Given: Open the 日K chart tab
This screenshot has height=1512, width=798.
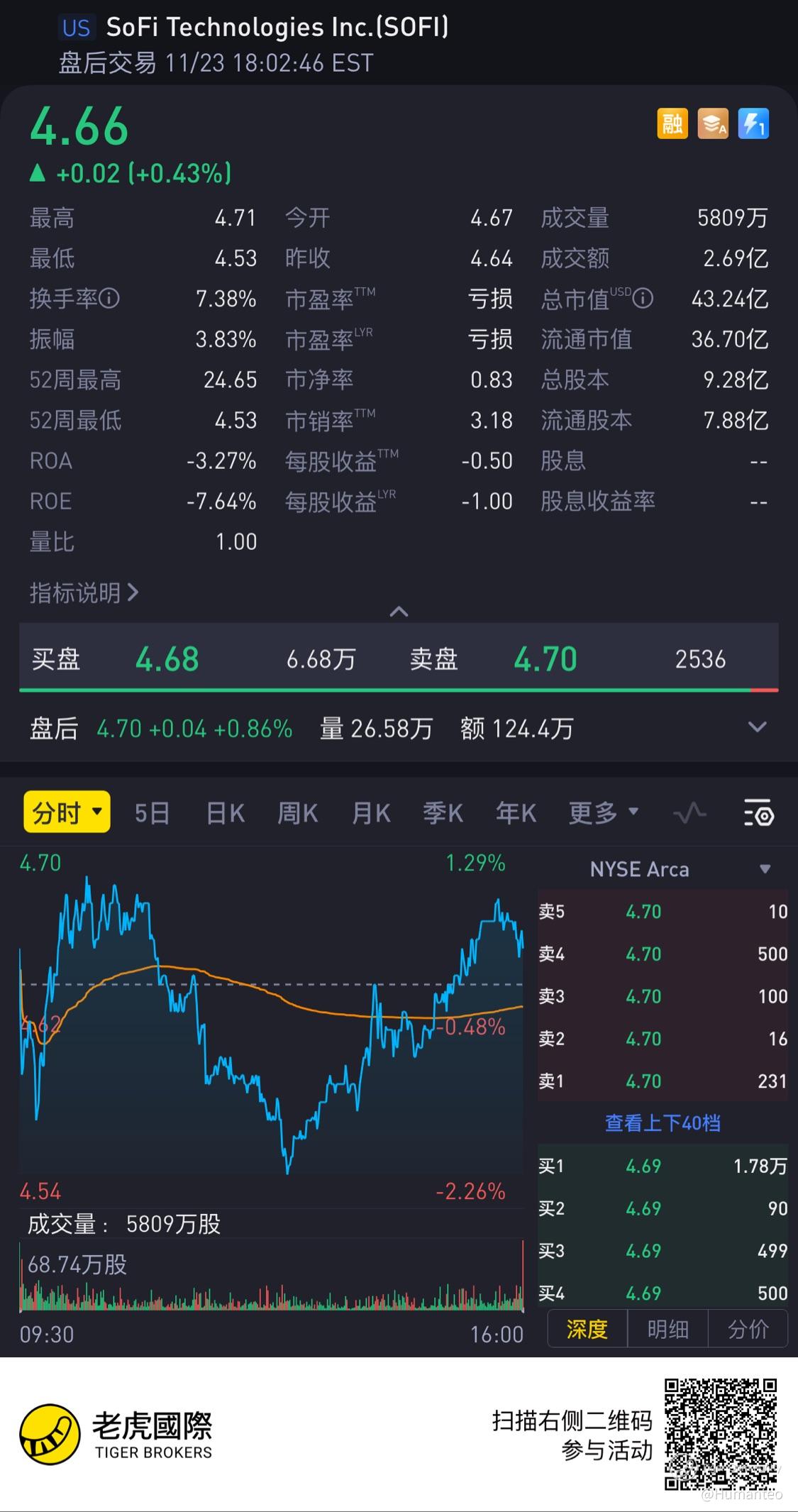Looking at the screenshot, I should 226,813.
